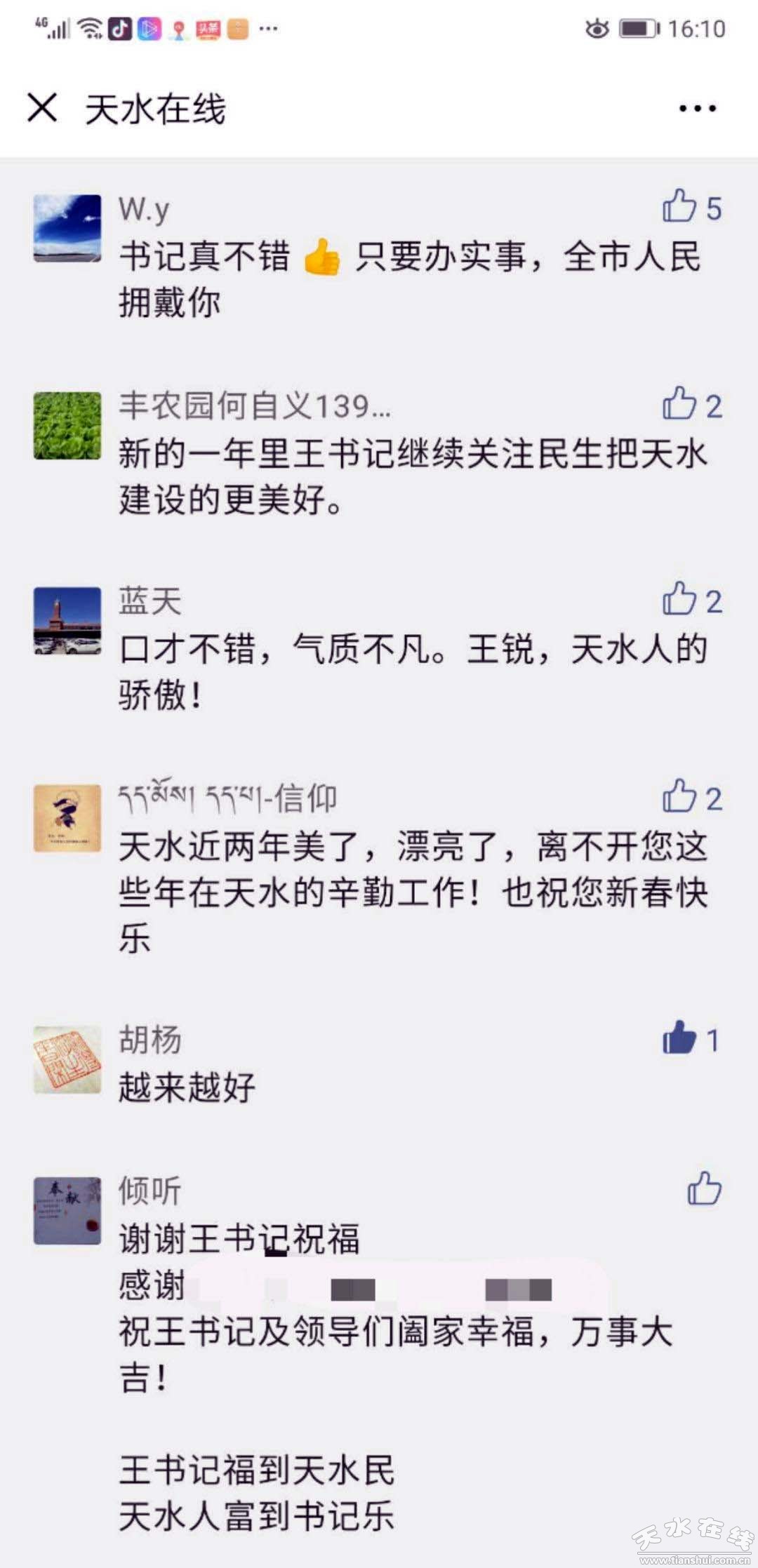
Task: Like 蓝天's comment
Action: click(679, 600)
